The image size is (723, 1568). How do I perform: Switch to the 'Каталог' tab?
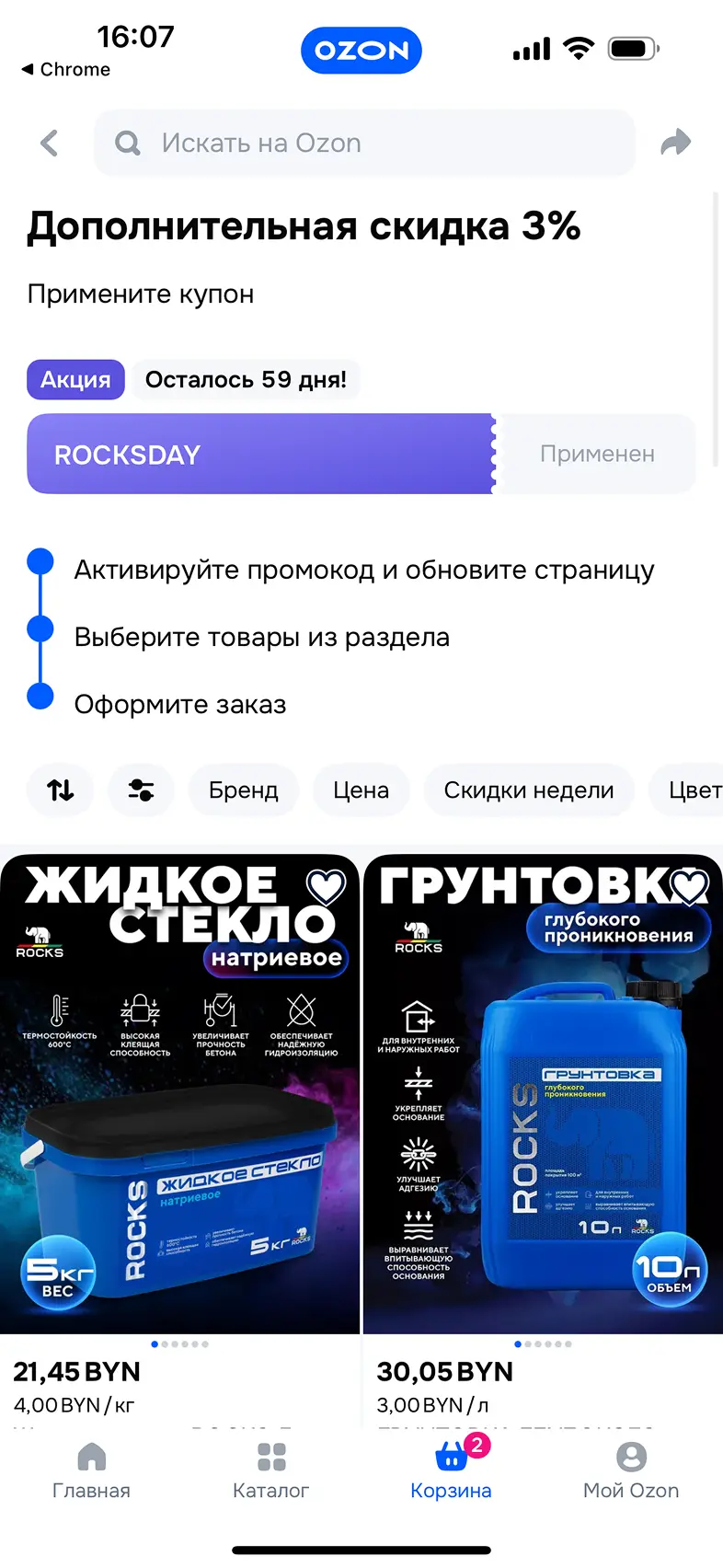pyautogui.click(x=270, y=1470)
